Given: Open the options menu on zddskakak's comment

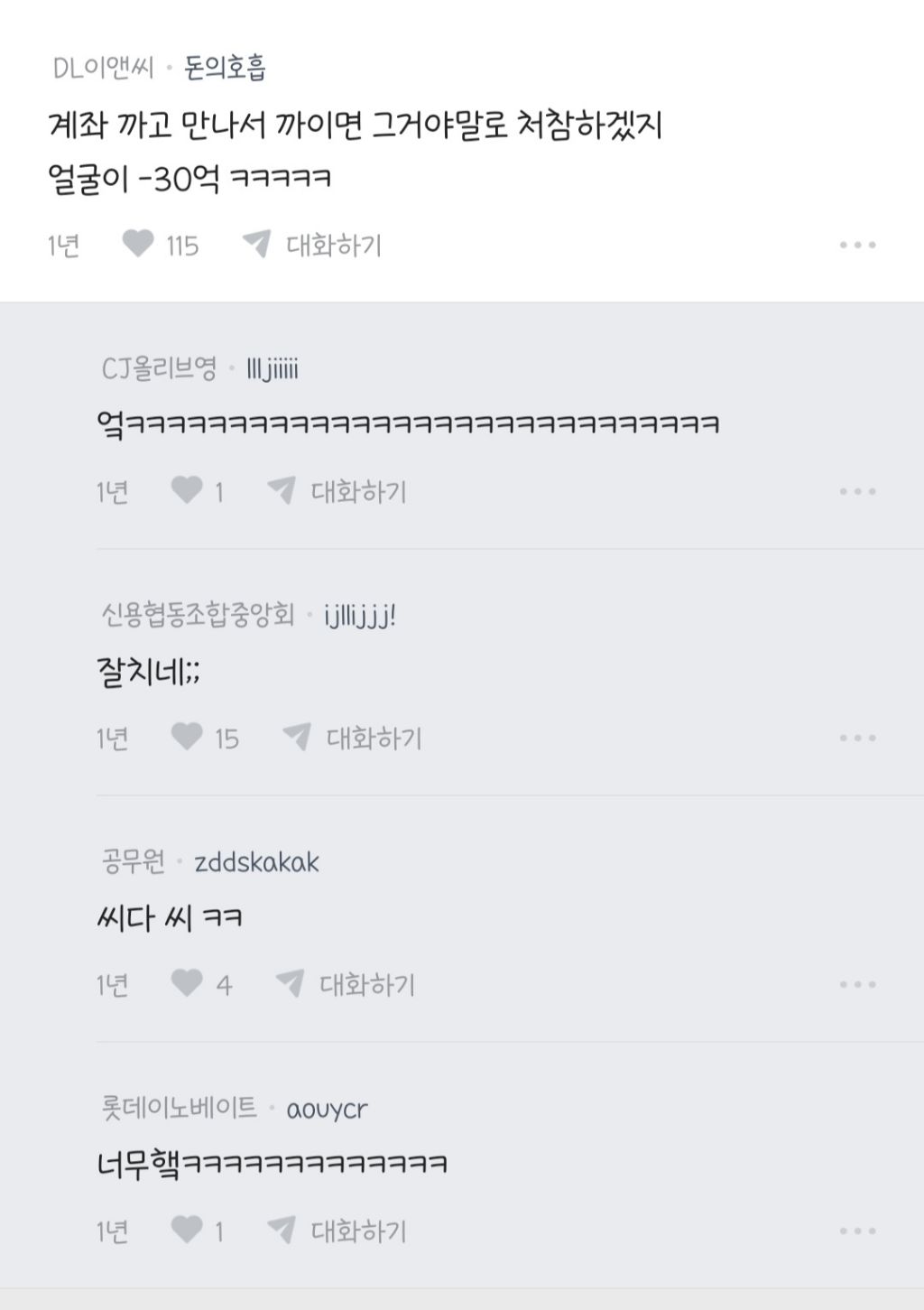Looking at the screenshot, I should point(859,985).
